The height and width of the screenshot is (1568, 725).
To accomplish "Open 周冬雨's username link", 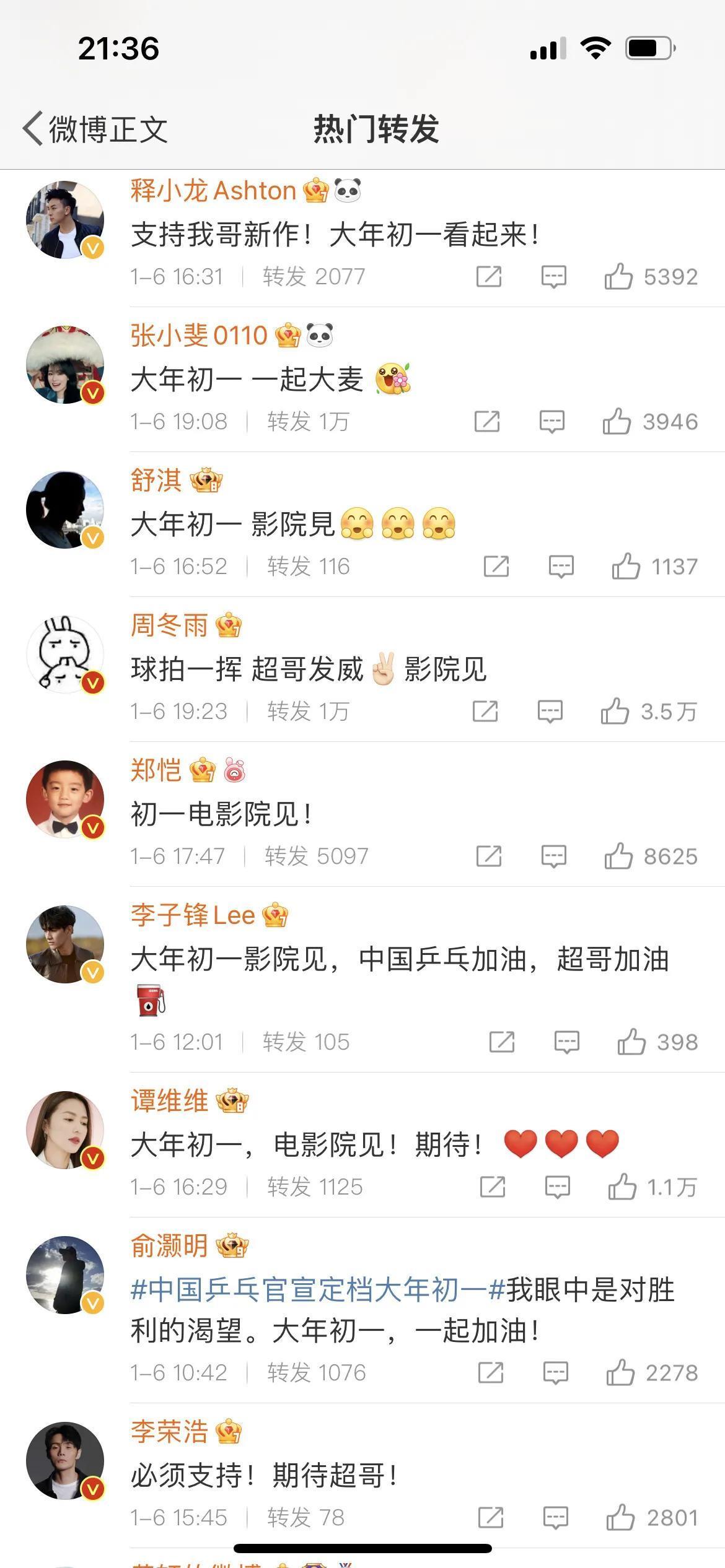I will pyautogui.click(x=169, y=625).
